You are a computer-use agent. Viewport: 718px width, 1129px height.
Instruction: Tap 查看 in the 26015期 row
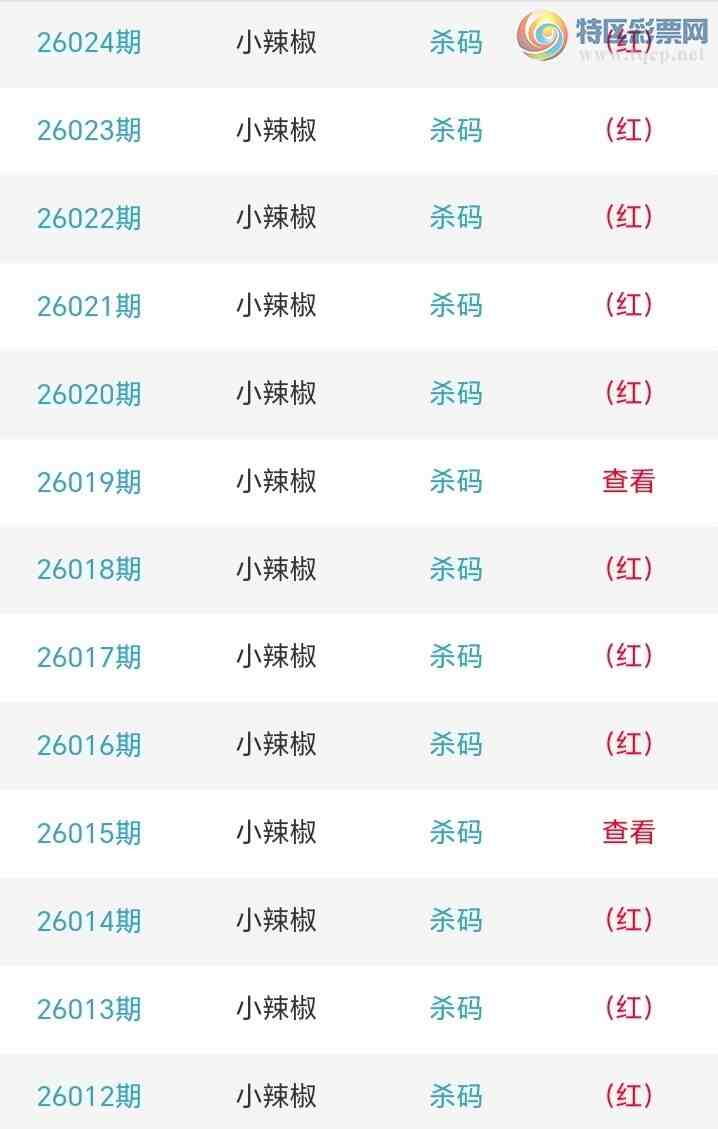(x=628, y=832)
